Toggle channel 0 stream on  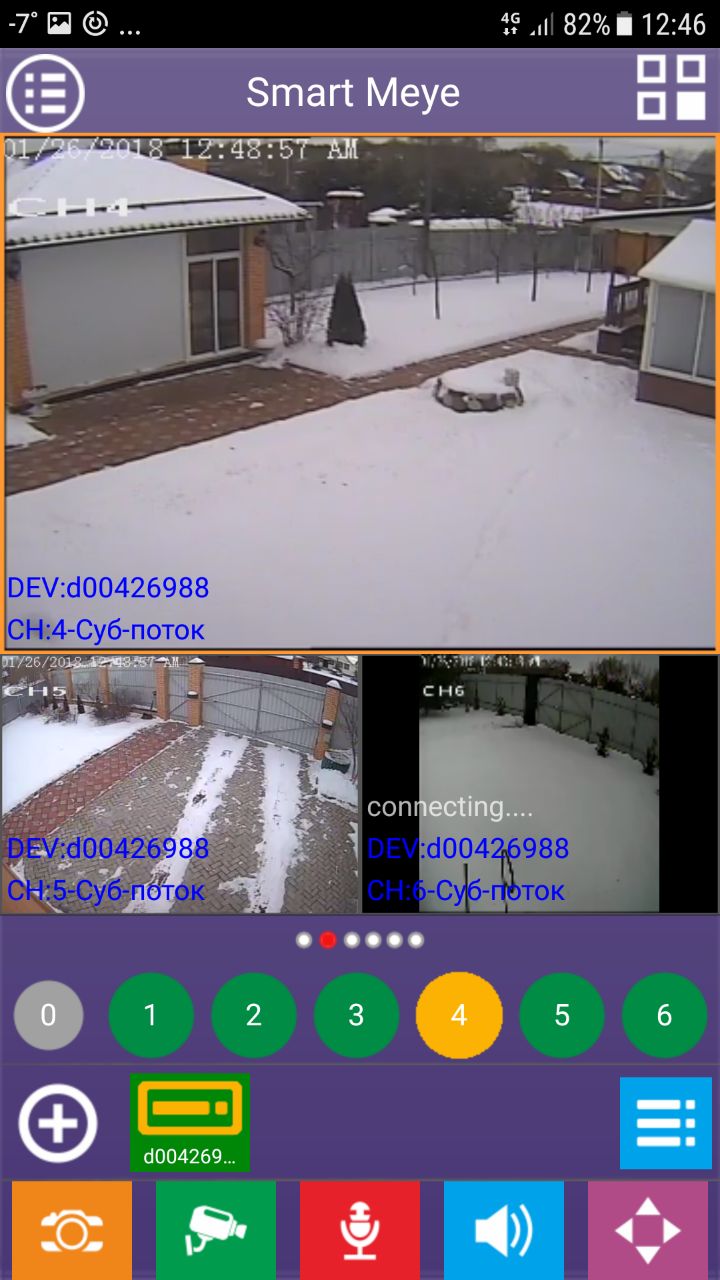[49, 1015]
